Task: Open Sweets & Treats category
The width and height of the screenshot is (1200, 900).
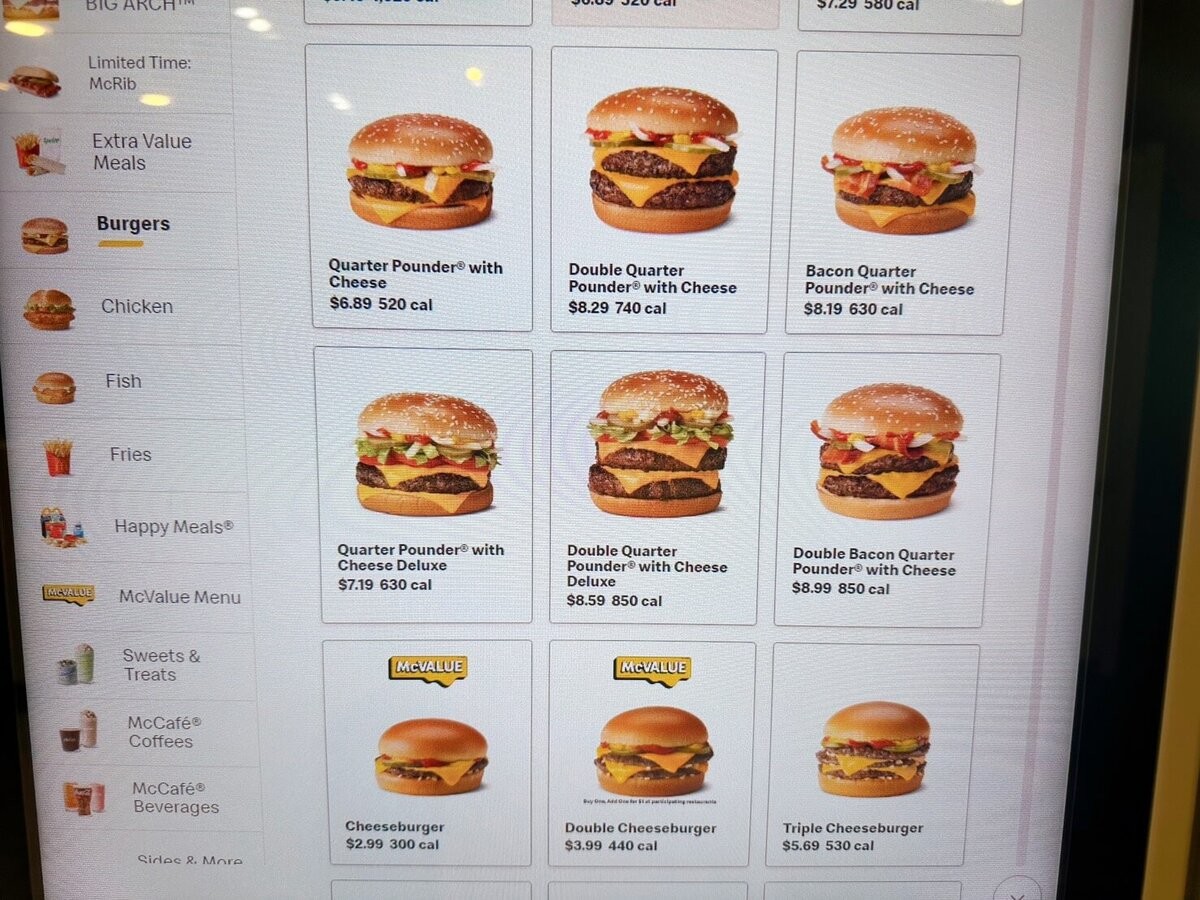Action: pos(150,665)
